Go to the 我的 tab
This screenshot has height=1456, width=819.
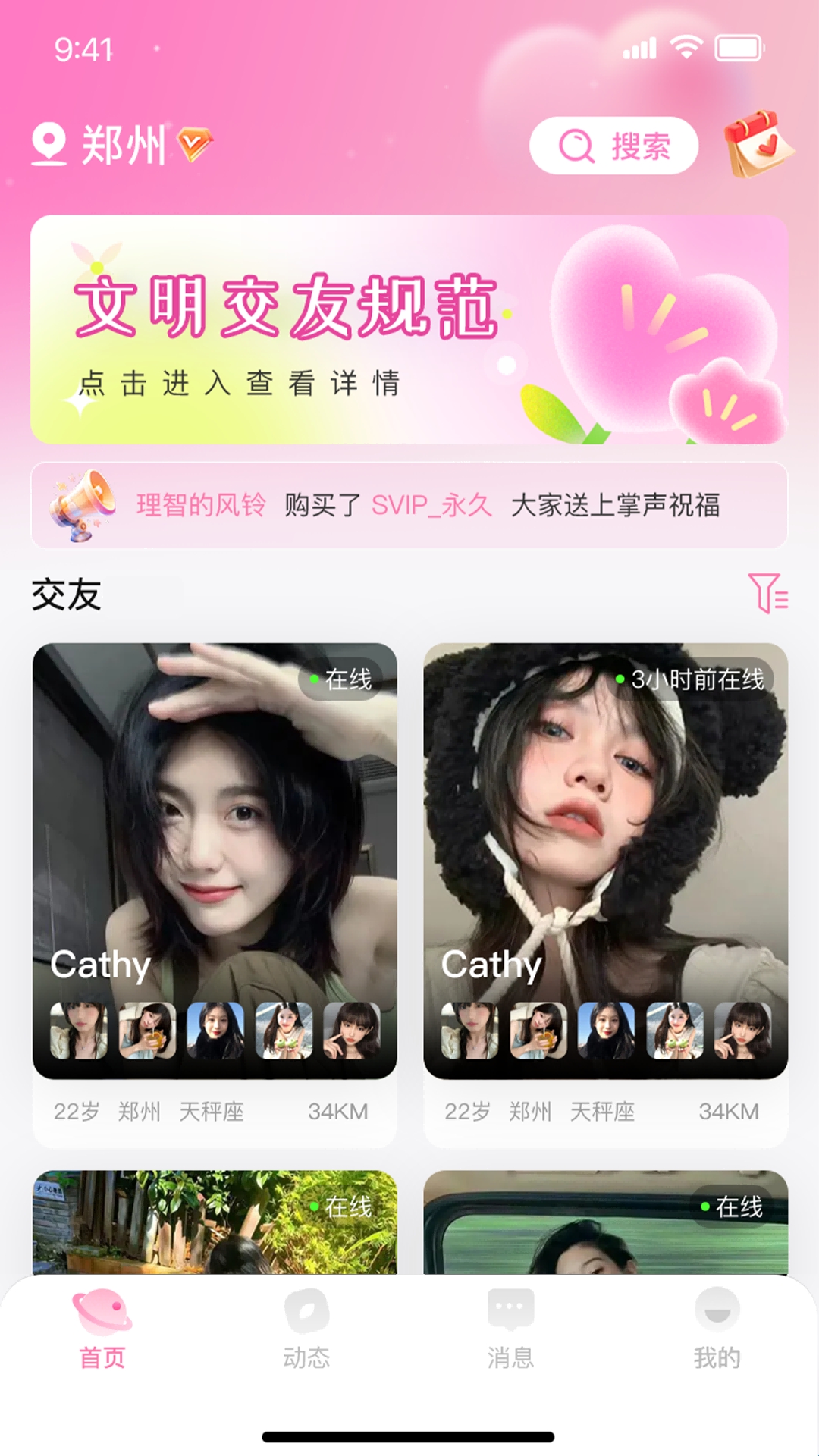coord(717,1327)
